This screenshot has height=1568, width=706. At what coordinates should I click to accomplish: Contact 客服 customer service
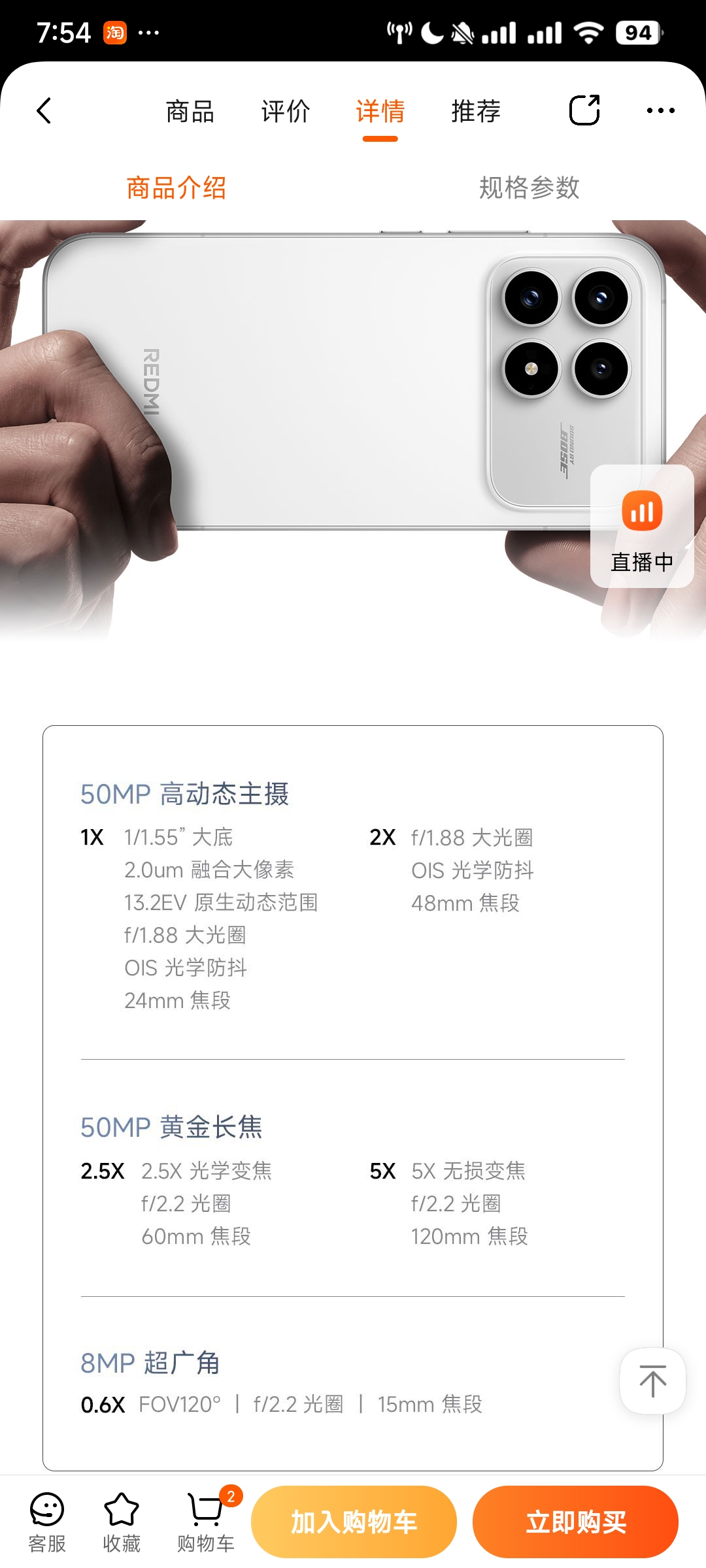coord(47,1522)
